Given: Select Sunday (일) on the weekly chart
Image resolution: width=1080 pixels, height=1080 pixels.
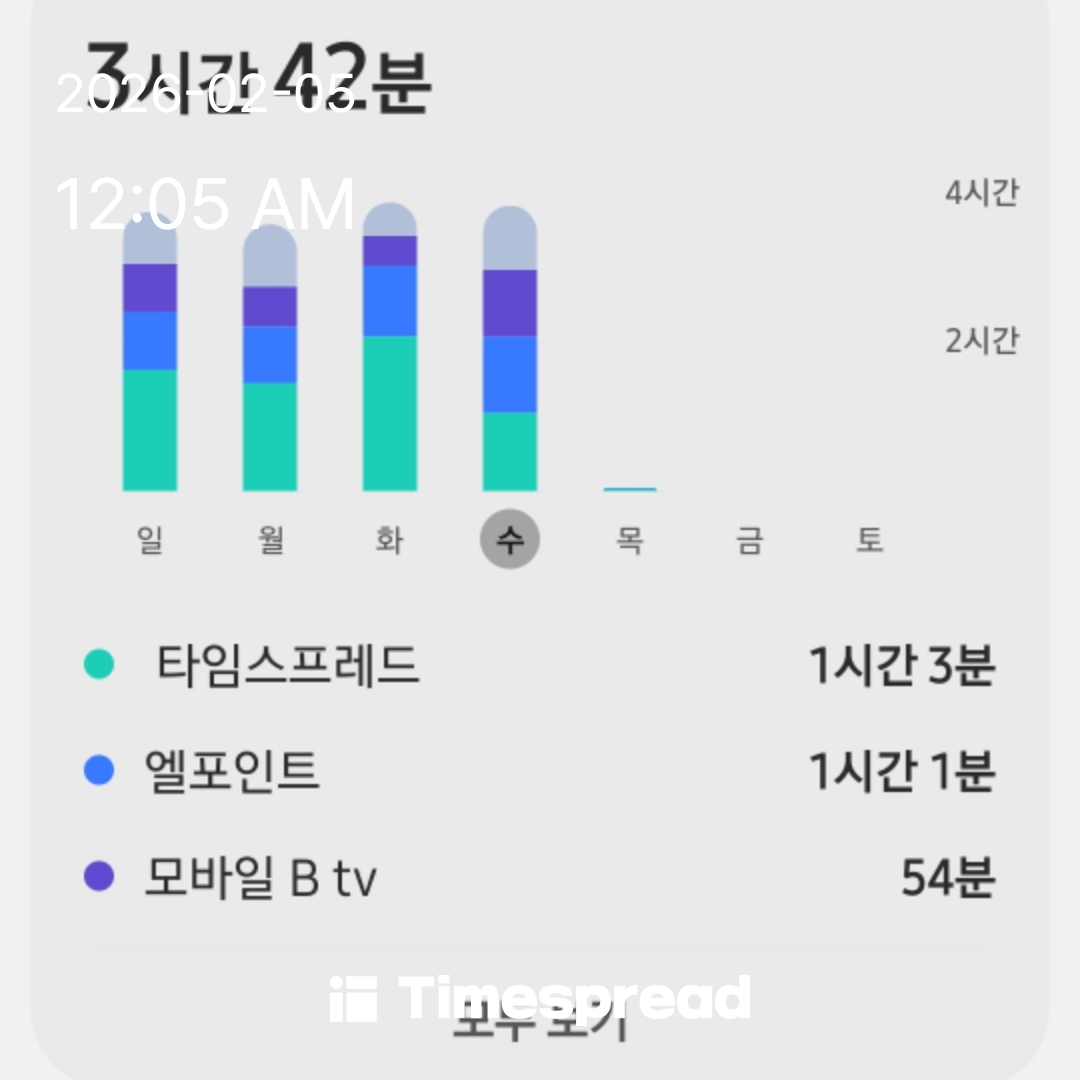Looking at the screenshot, I should click(150, 540).
